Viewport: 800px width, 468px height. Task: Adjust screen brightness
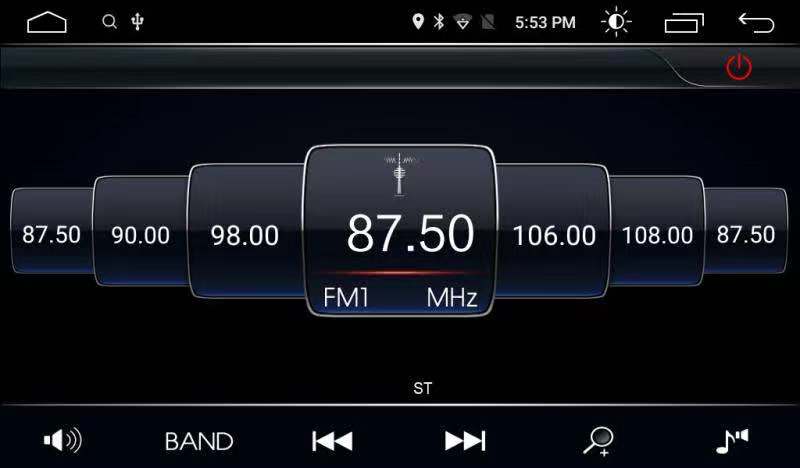tap(616, 22)
